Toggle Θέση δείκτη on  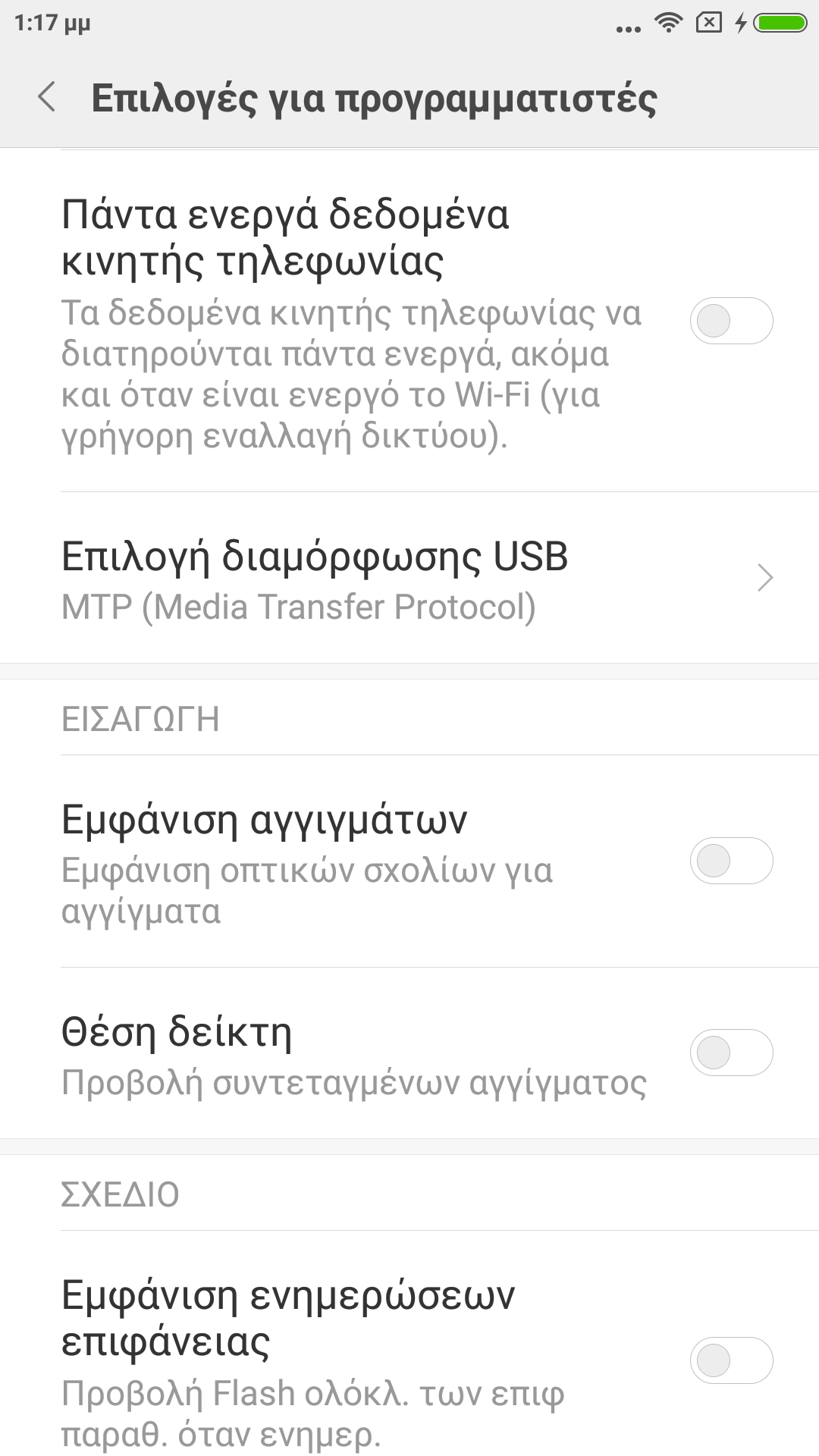(x=730, y=1053)
